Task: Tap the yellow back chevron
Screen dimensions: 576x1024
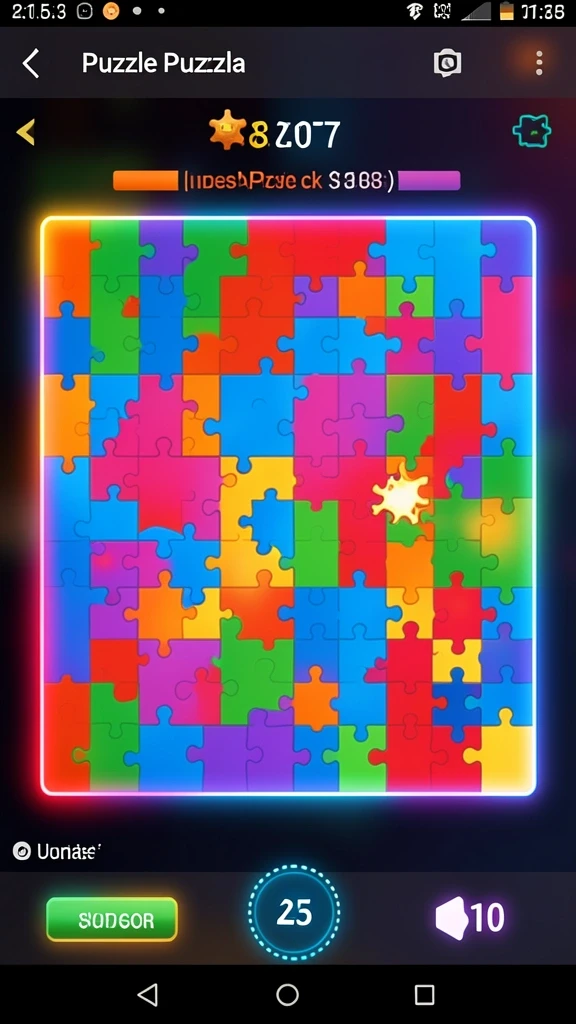Action: pos(25,133)
